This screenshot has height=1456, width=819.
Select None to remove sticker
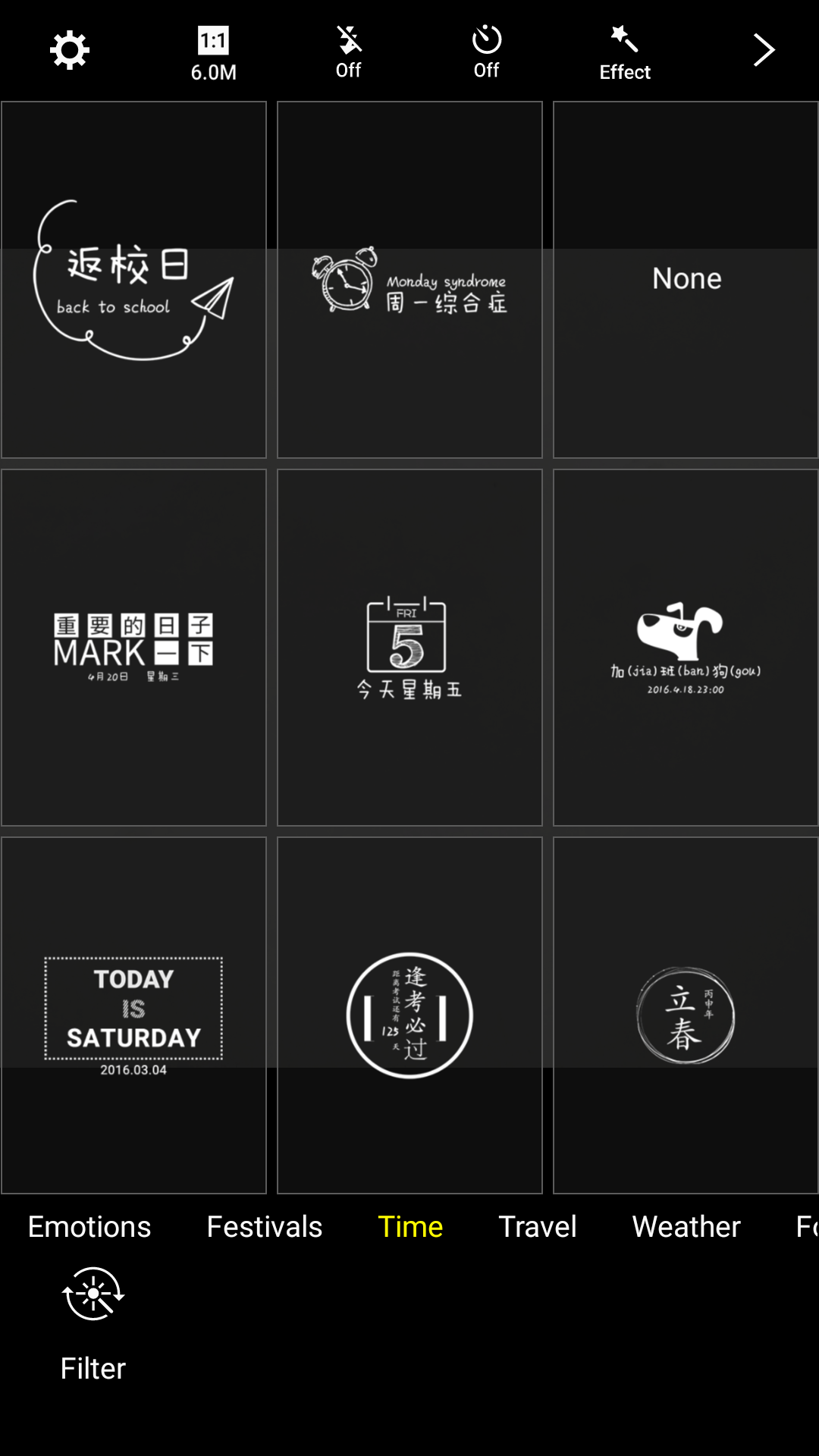[x=686, y=280]
